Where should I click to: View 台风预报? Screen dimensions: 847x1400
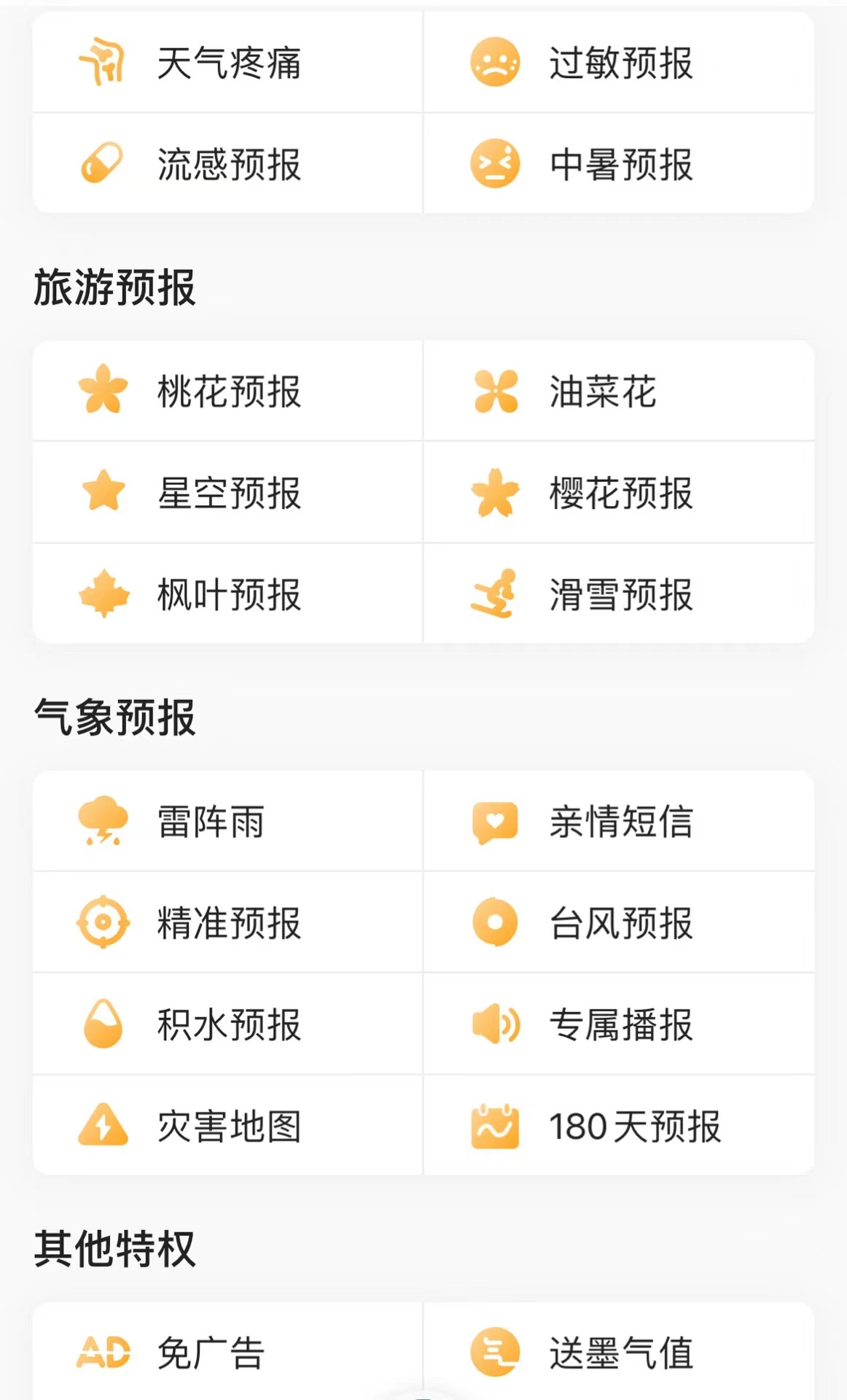pos(619,923)
